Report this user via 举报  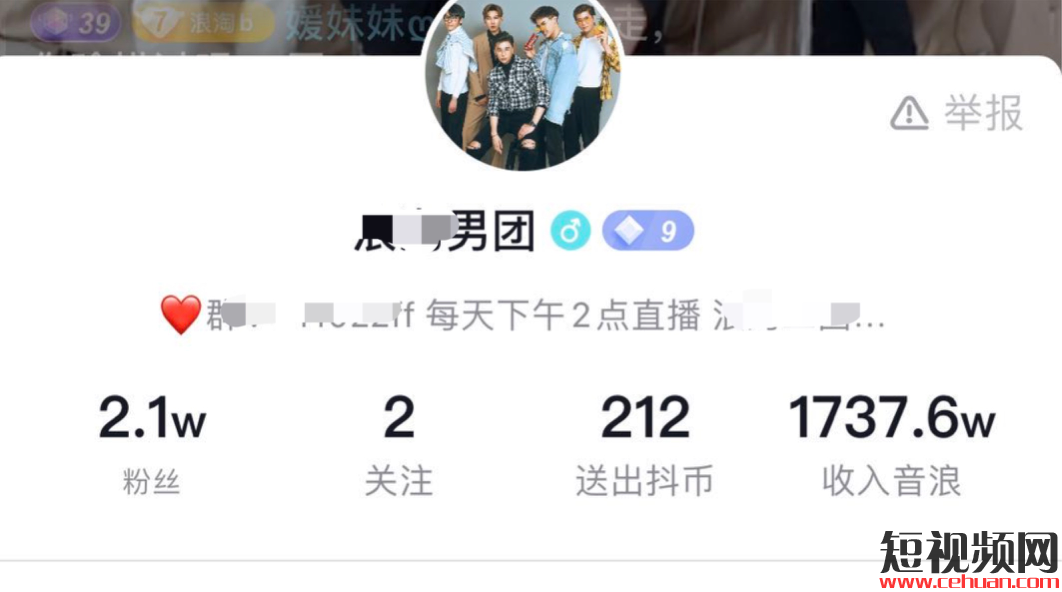click(958, 113)
